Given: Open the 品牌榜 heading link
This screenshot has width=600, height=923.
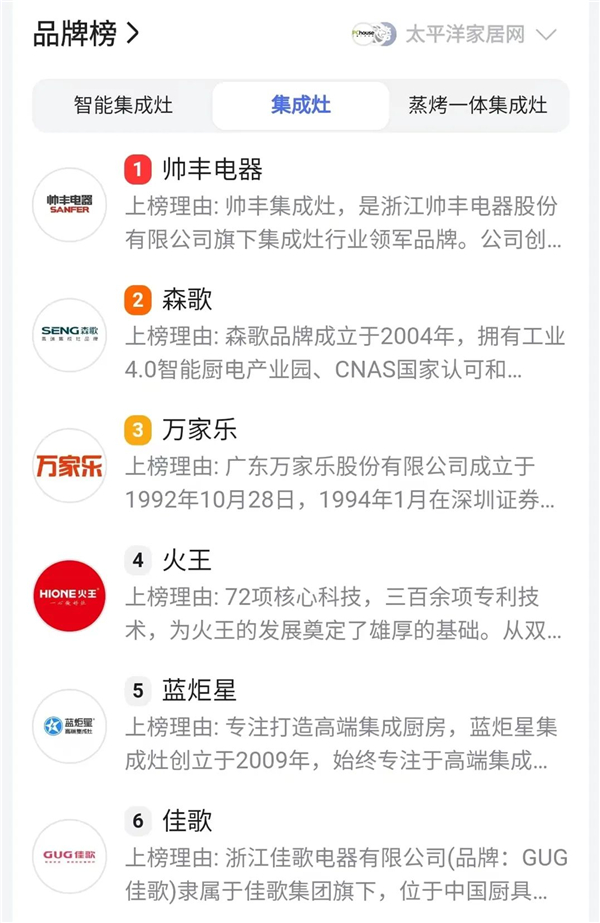Looking at the screenshot, I should click(x=86, y=34).
